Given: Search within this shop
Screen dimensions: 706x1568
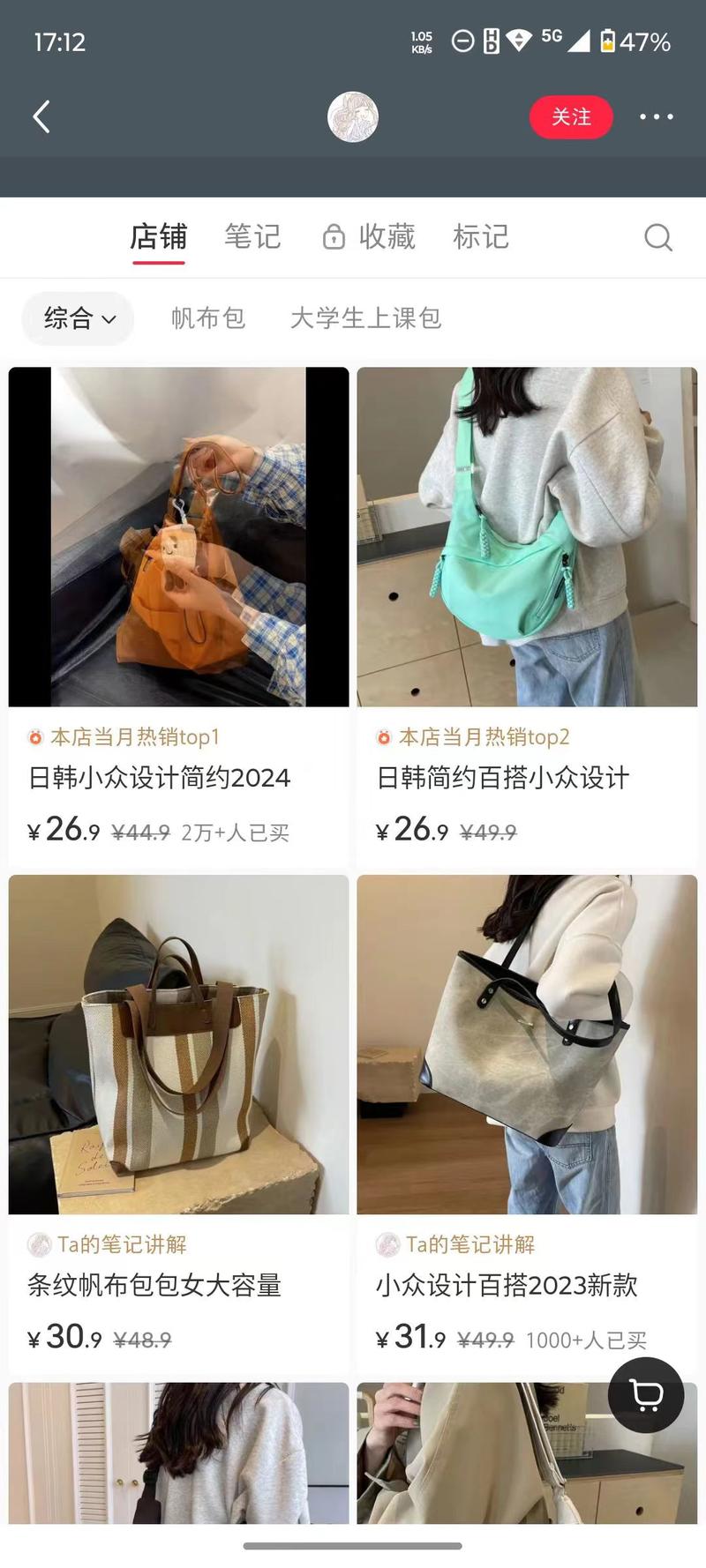Looking at the screenshot, I should click(x=657, y=237).
